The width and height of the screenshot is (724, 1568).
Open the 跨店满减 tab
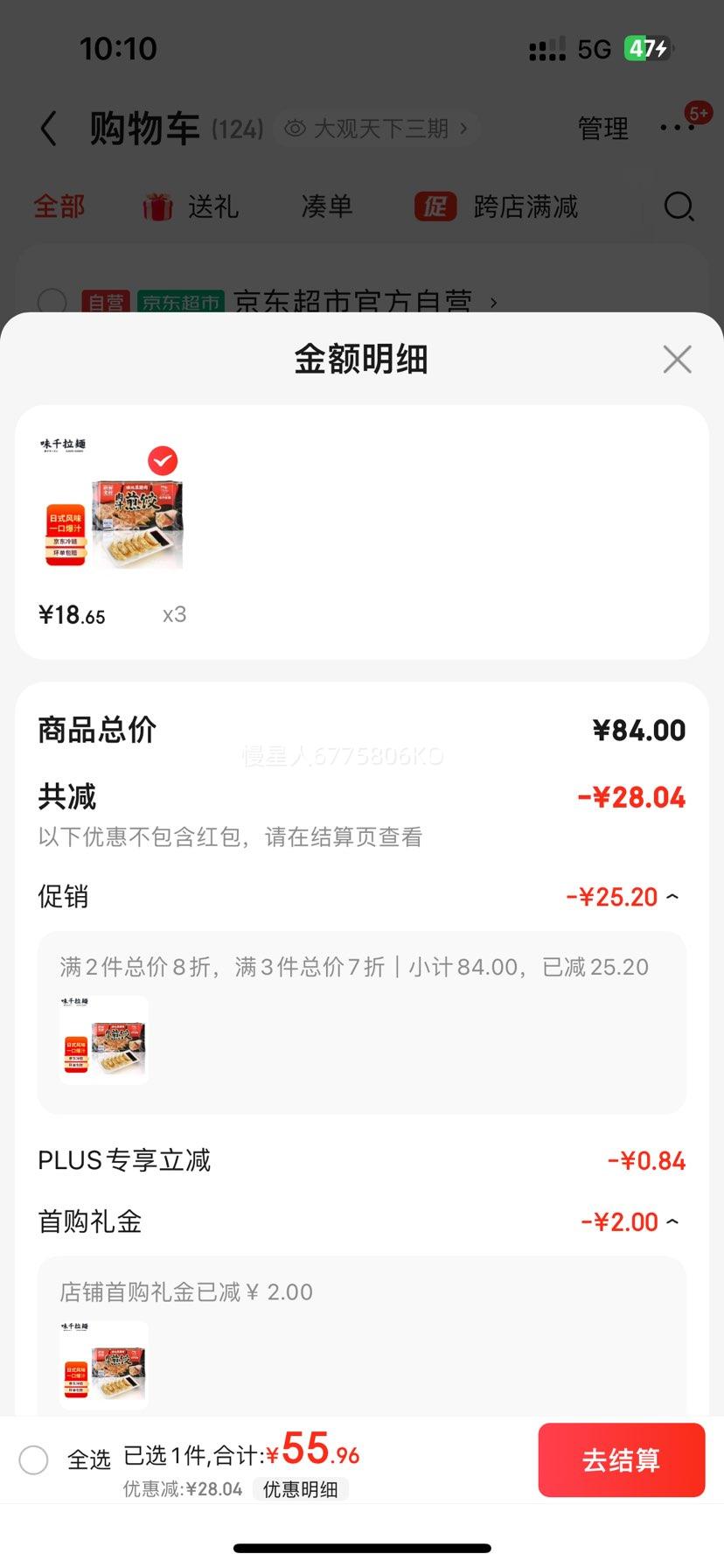(525, 206)
